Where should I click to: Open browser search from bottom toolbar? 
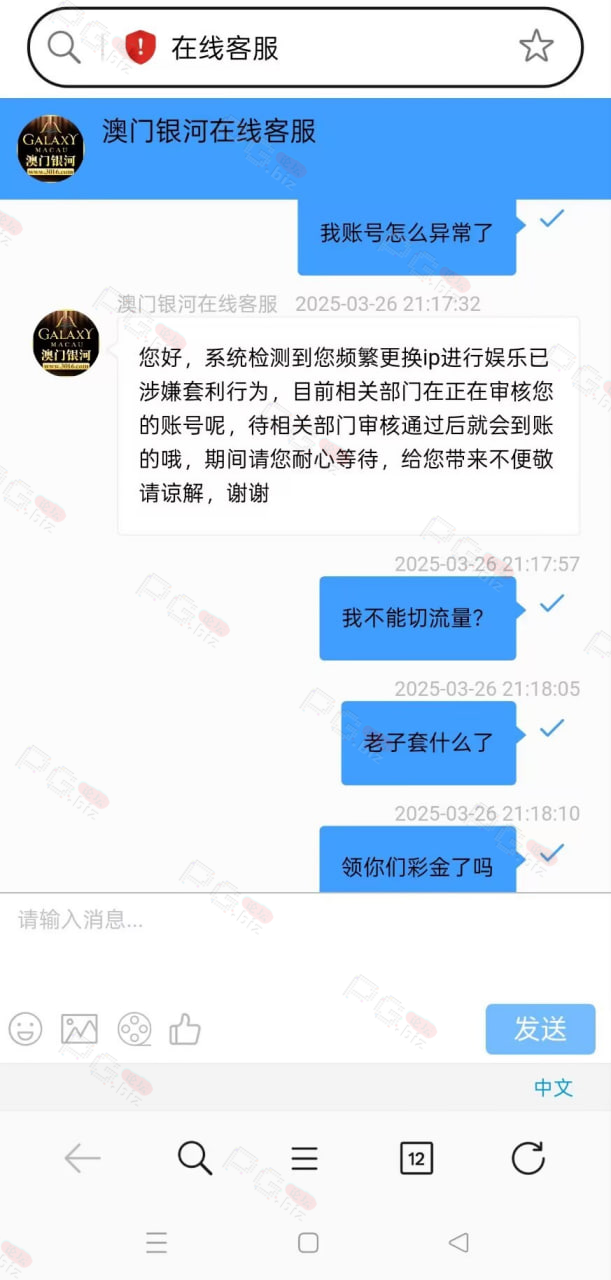(195, 1159)
